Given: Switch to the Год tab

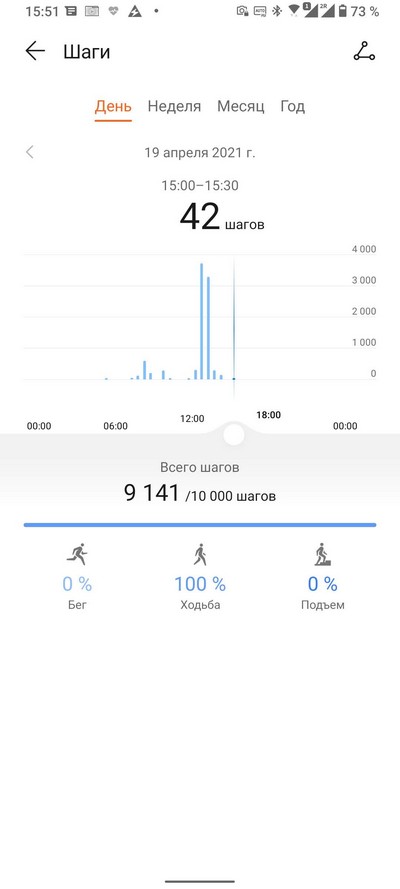Looking at the screenshot, I should [292, 107].
